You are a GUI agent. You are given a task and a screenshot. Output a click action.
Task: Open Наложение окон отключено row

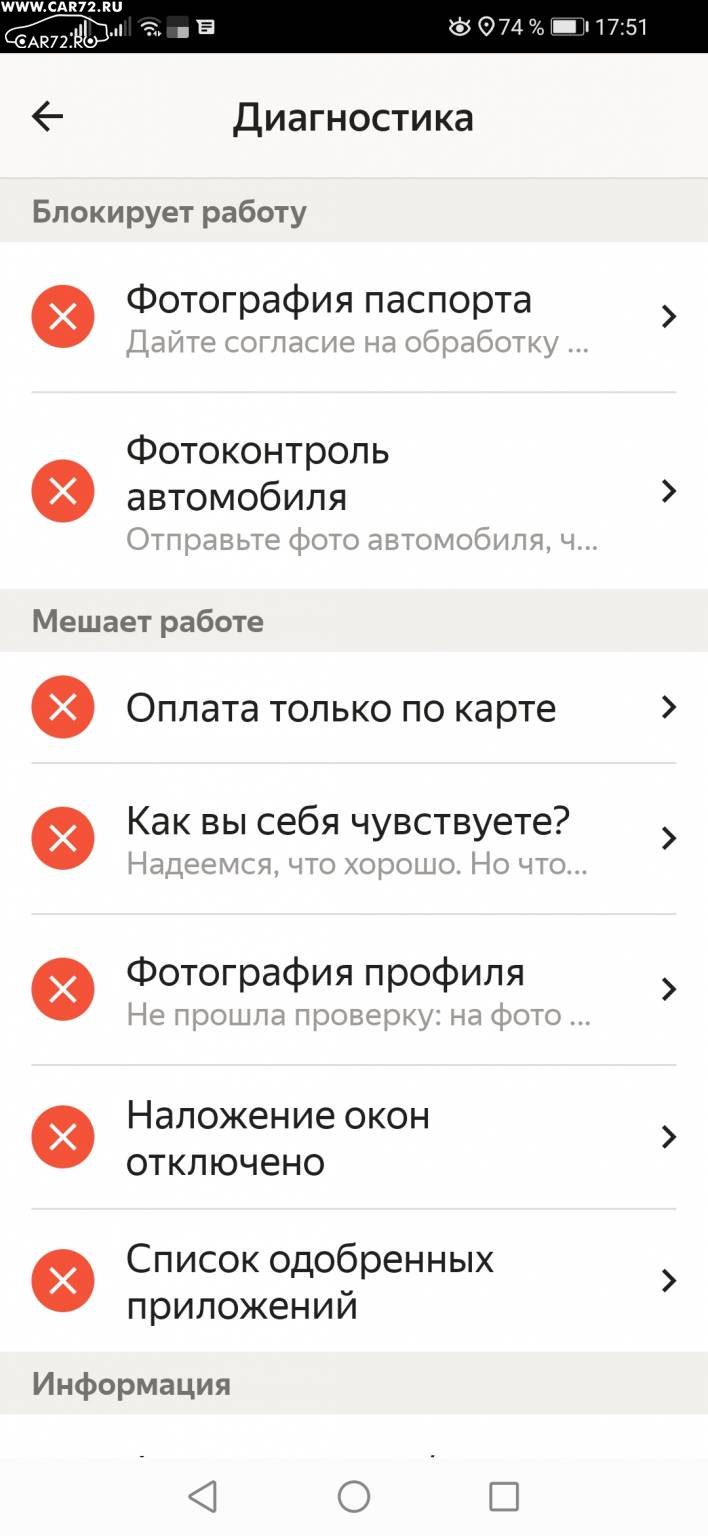pos(354,1137)
